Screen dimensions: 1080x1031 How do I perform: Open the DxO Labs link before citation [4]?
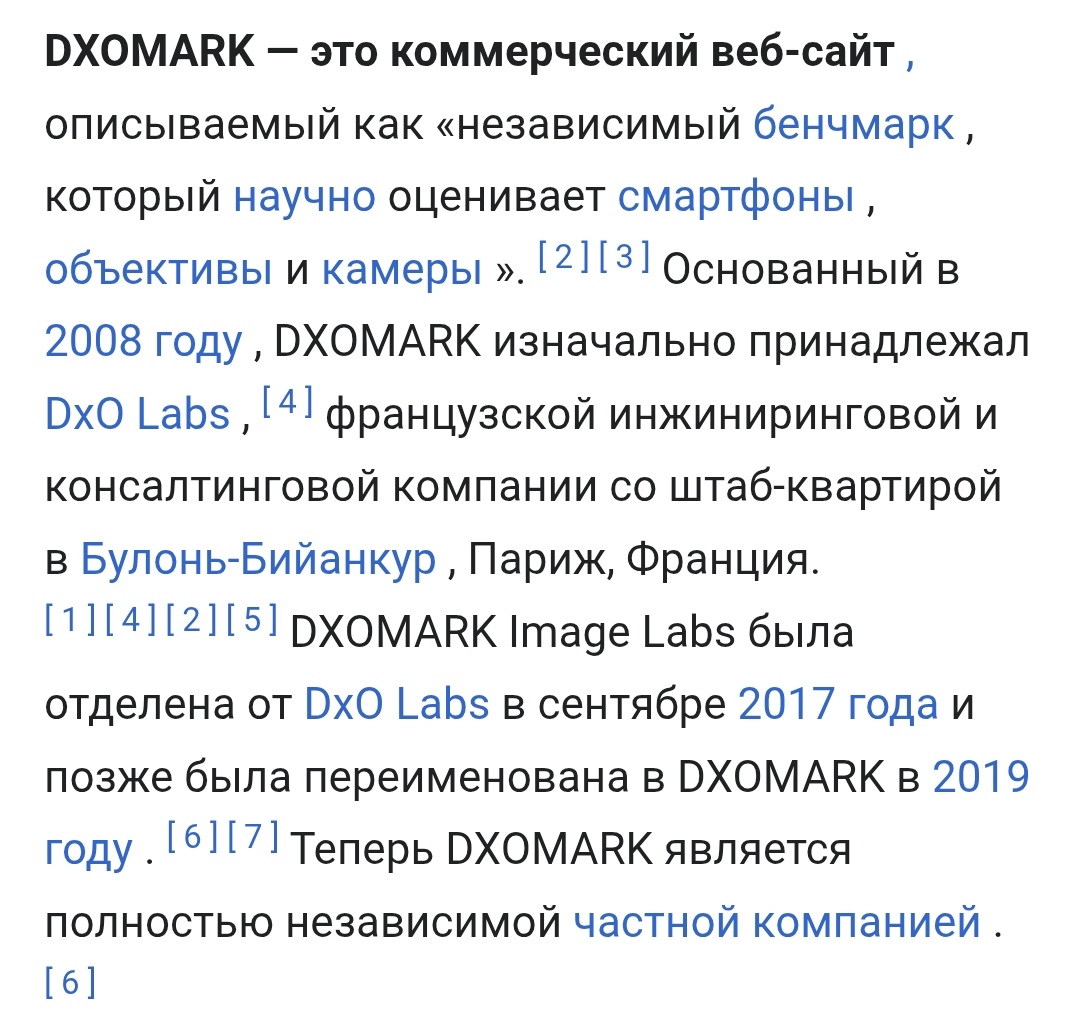(137, 414)
